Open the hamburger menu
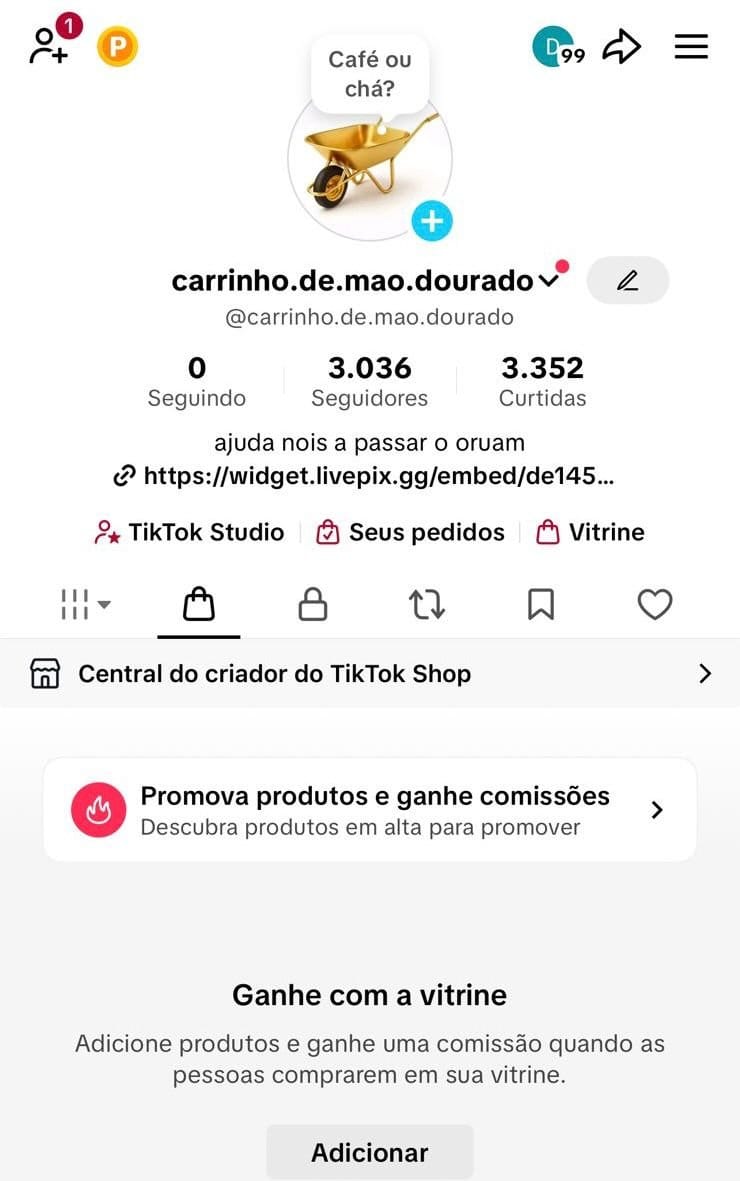740x1181 pixels. (691, 45)
